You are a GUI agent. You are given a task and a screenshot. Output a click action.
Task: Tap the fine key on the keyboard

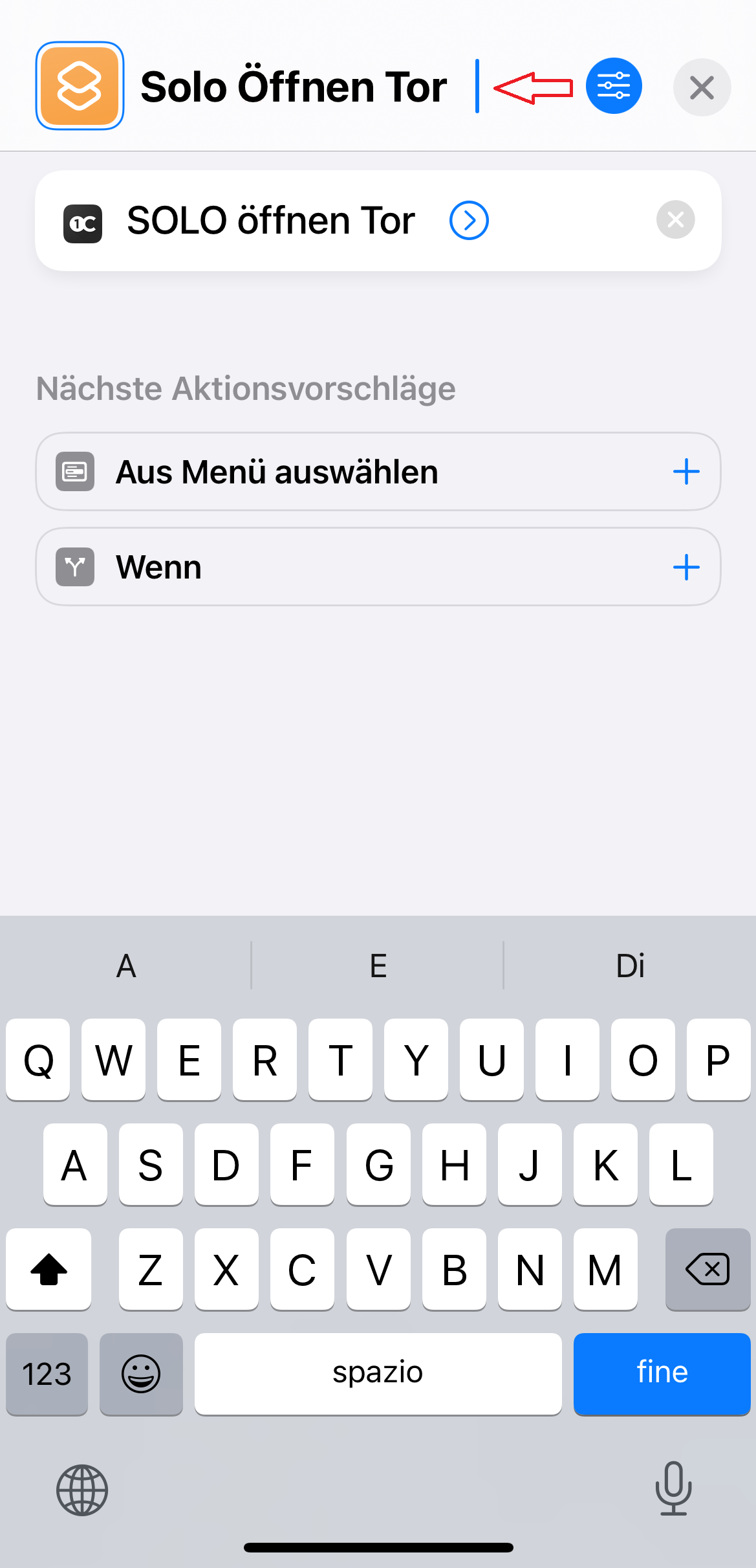click(662, 1373)
